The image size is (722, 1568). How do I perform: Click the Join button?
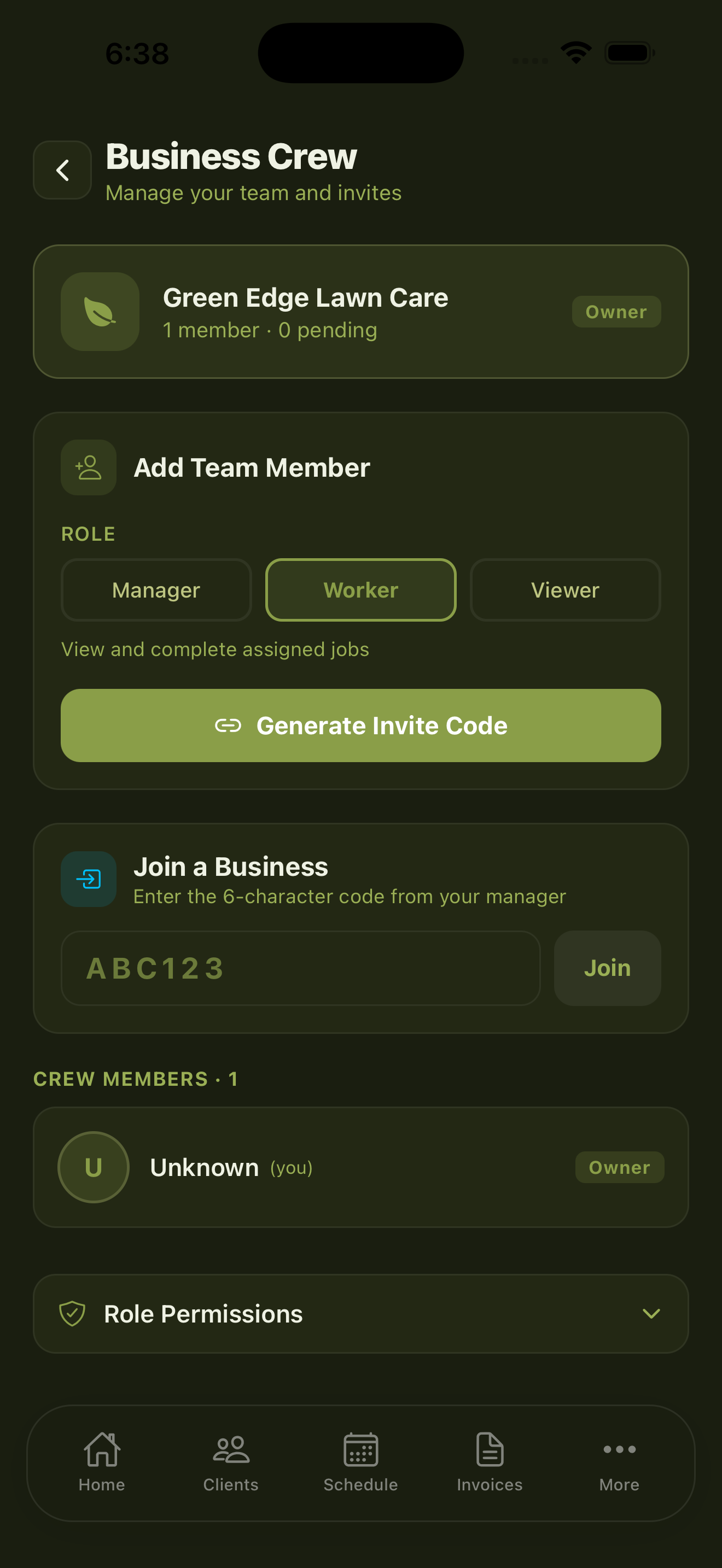(607, 967)
